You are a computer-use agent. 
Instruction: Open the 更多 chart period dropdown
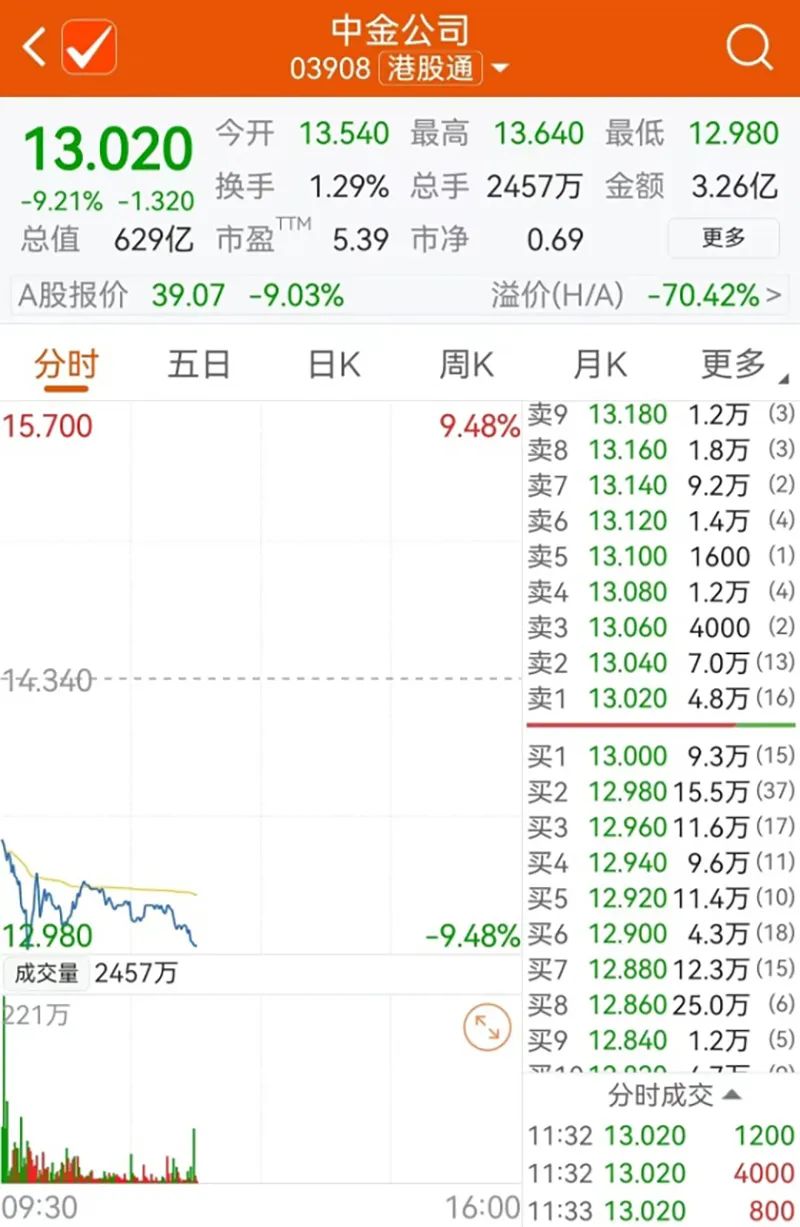pyautogui.click(x=737, y=365)
